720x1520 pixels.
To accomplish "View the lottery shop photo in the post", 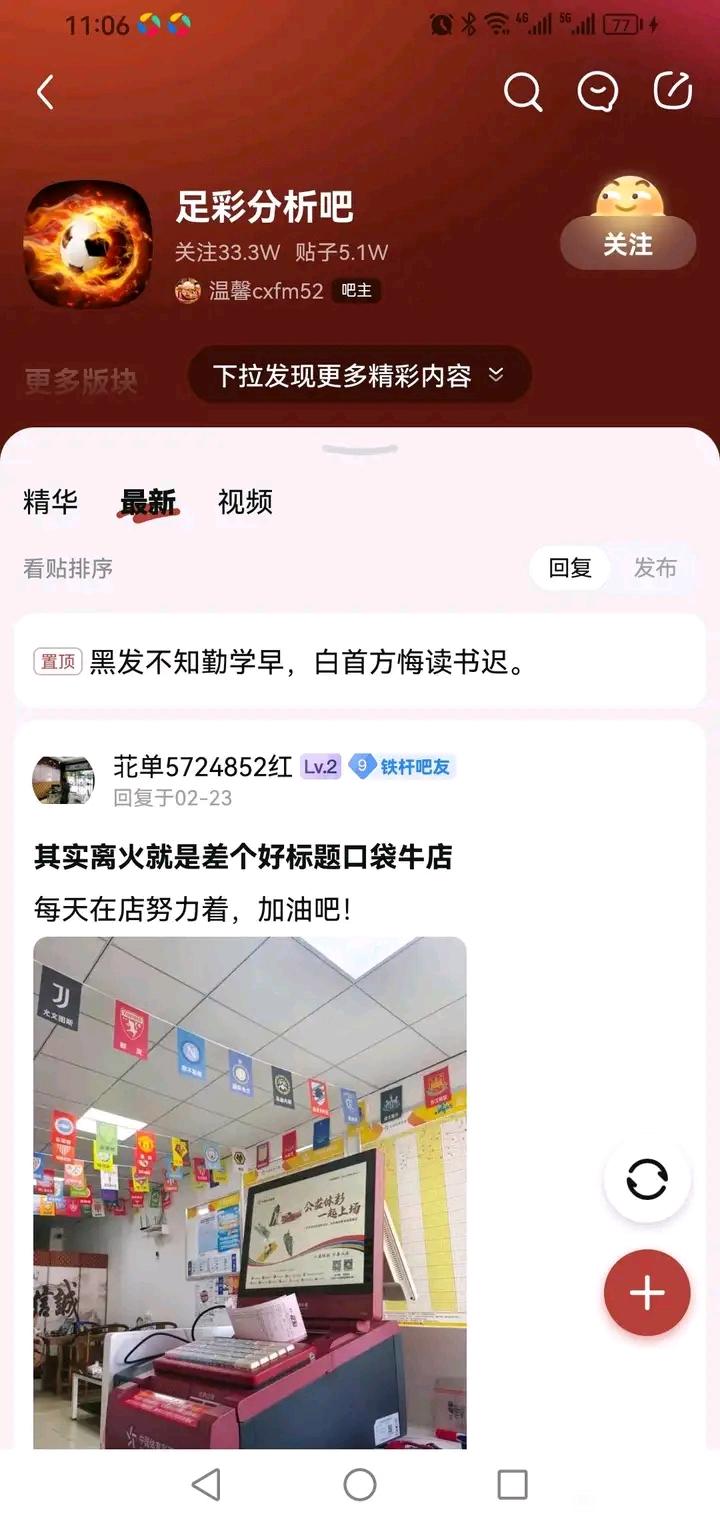I will (x=250, y=1190).
